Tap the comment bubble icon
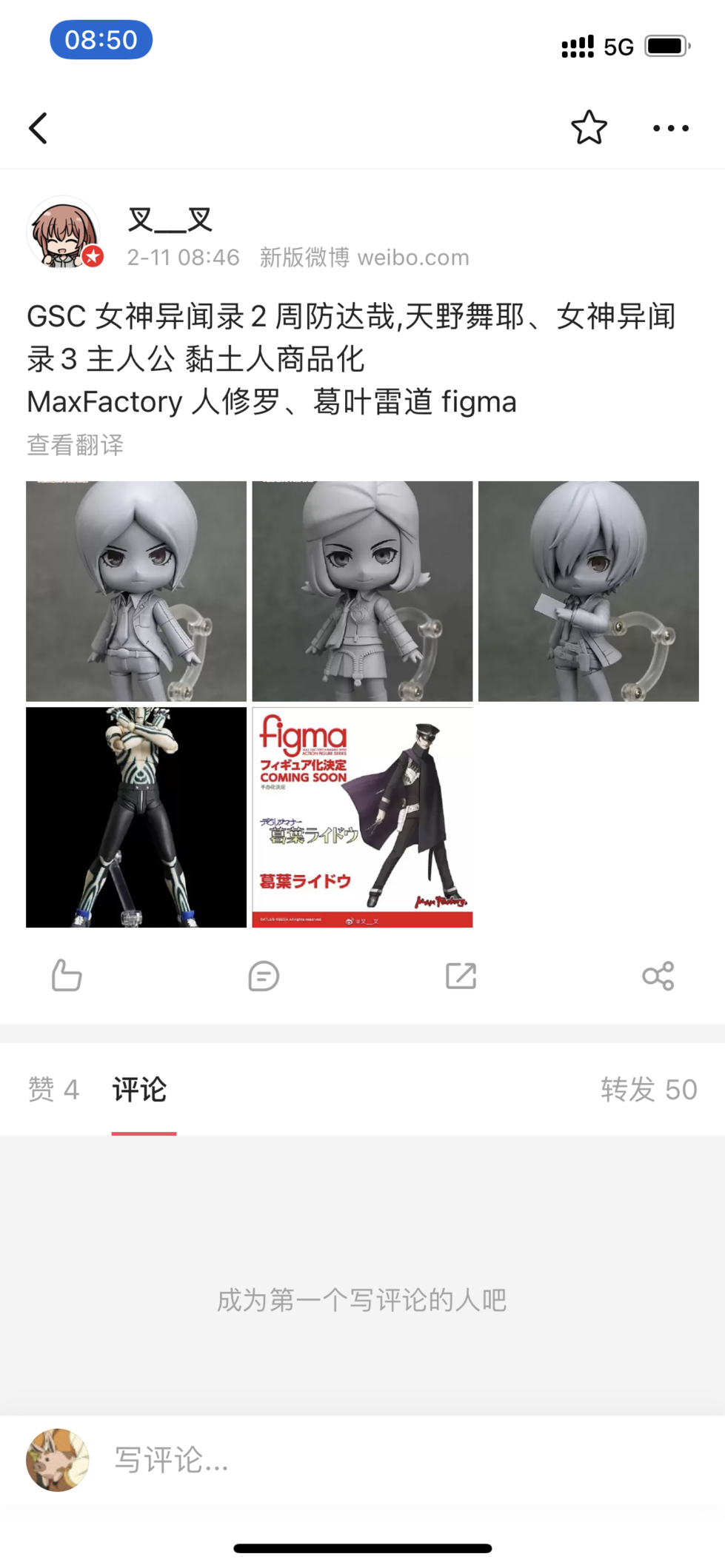Image resolution: width=725 pixels, height=1568 pixels. pos(264,976)
